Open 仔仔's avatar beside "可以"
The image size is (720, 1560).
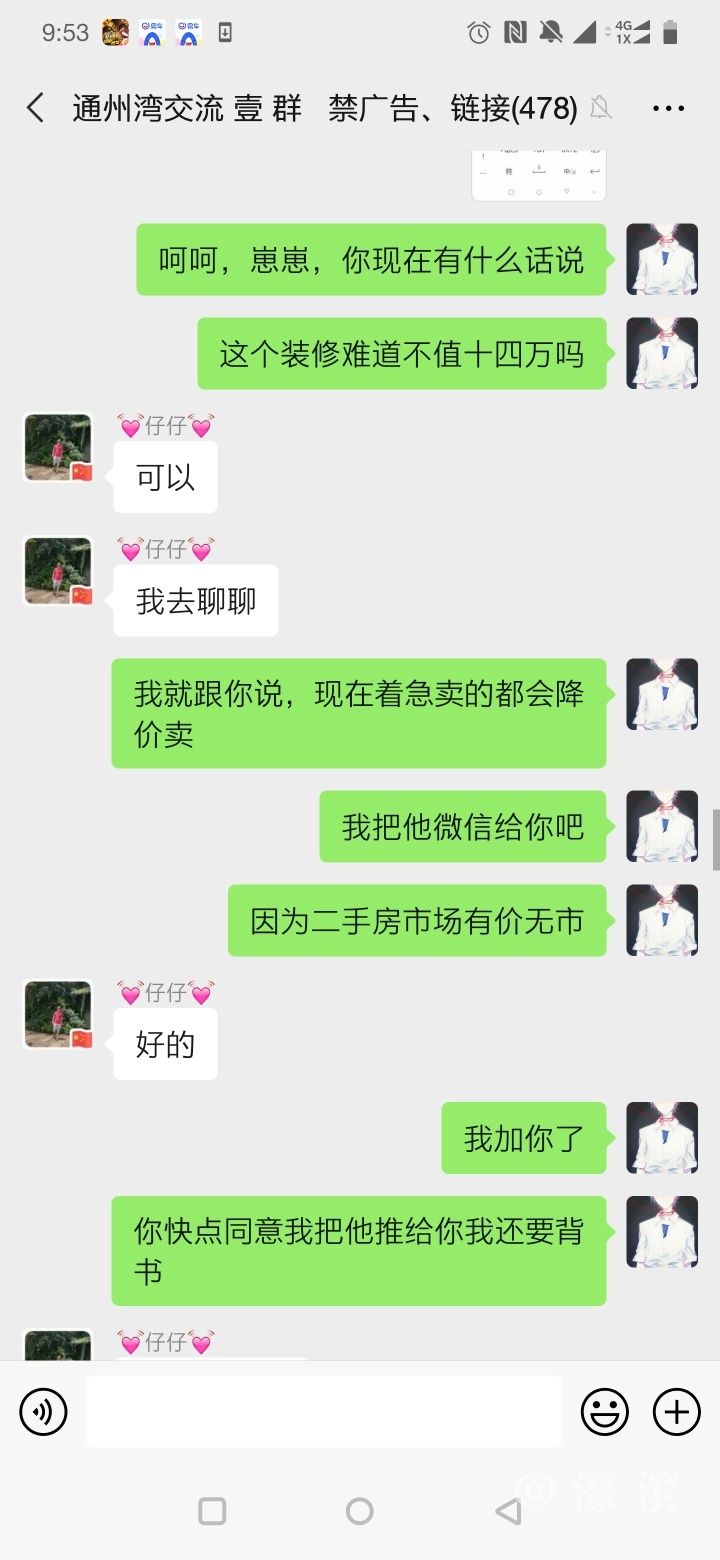click(x=58, y=448)
